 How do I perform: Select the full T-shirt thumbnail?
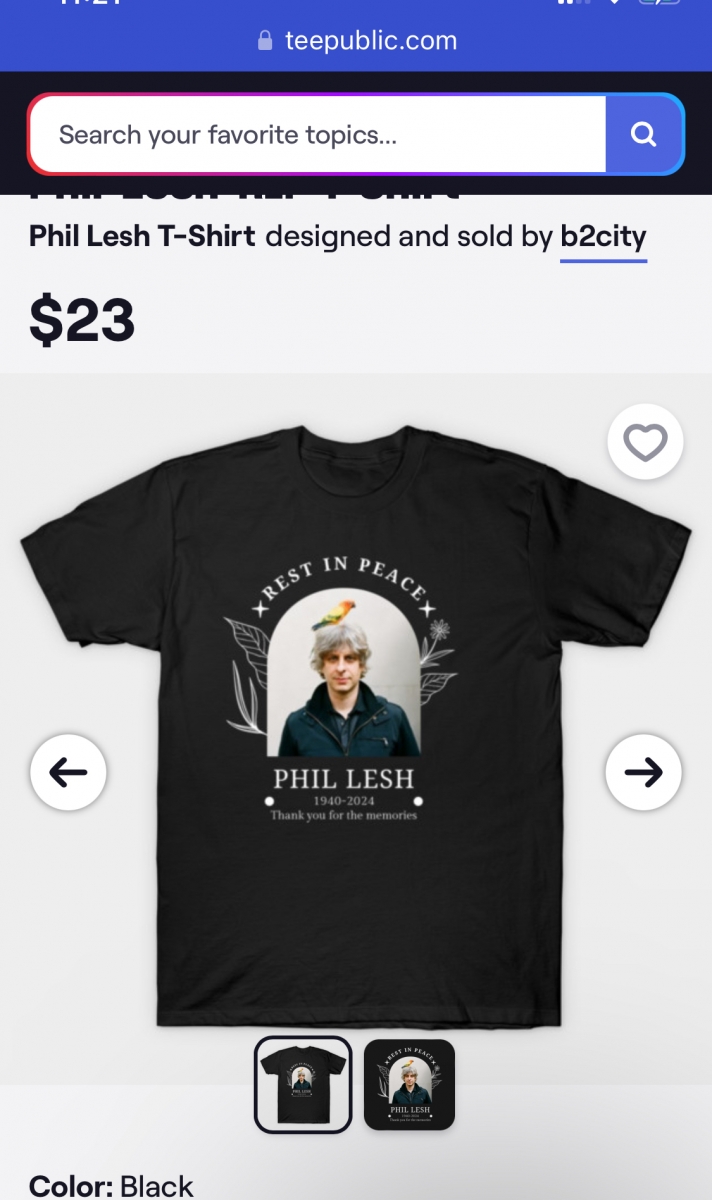click(x=303, y=1084)
